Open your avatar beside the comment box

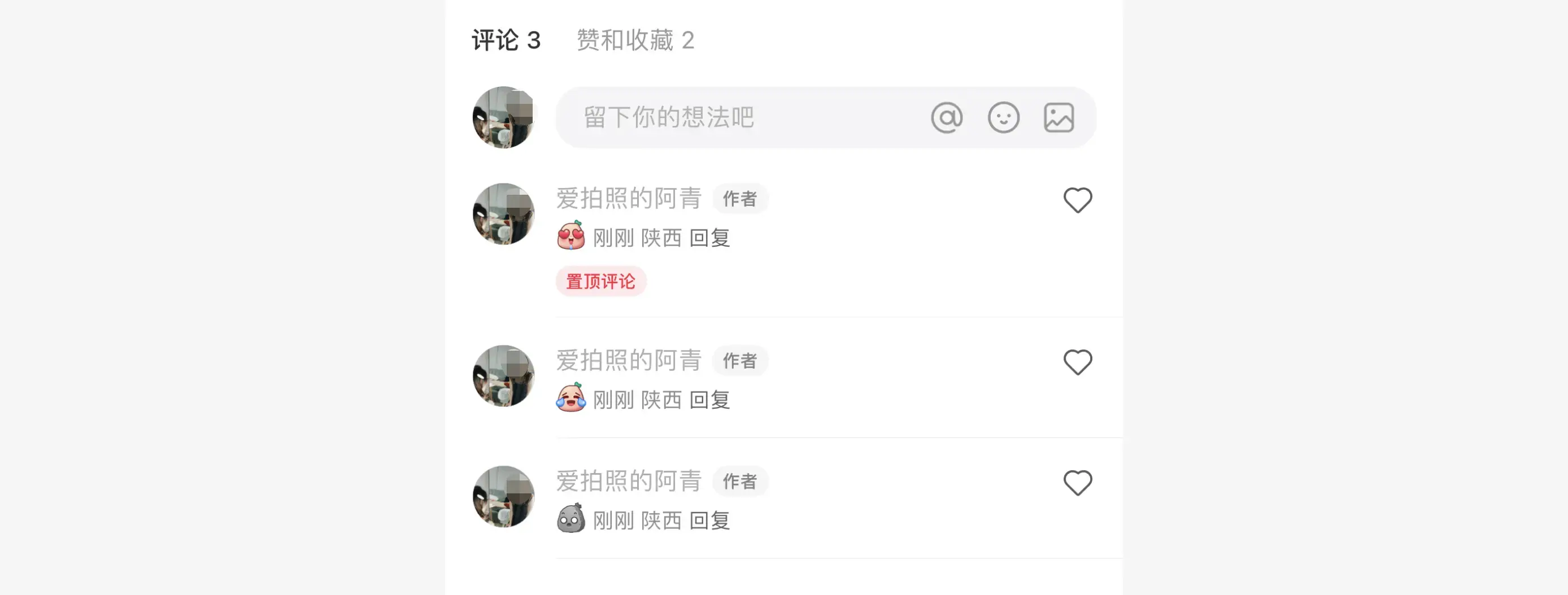tap(503, 117)
